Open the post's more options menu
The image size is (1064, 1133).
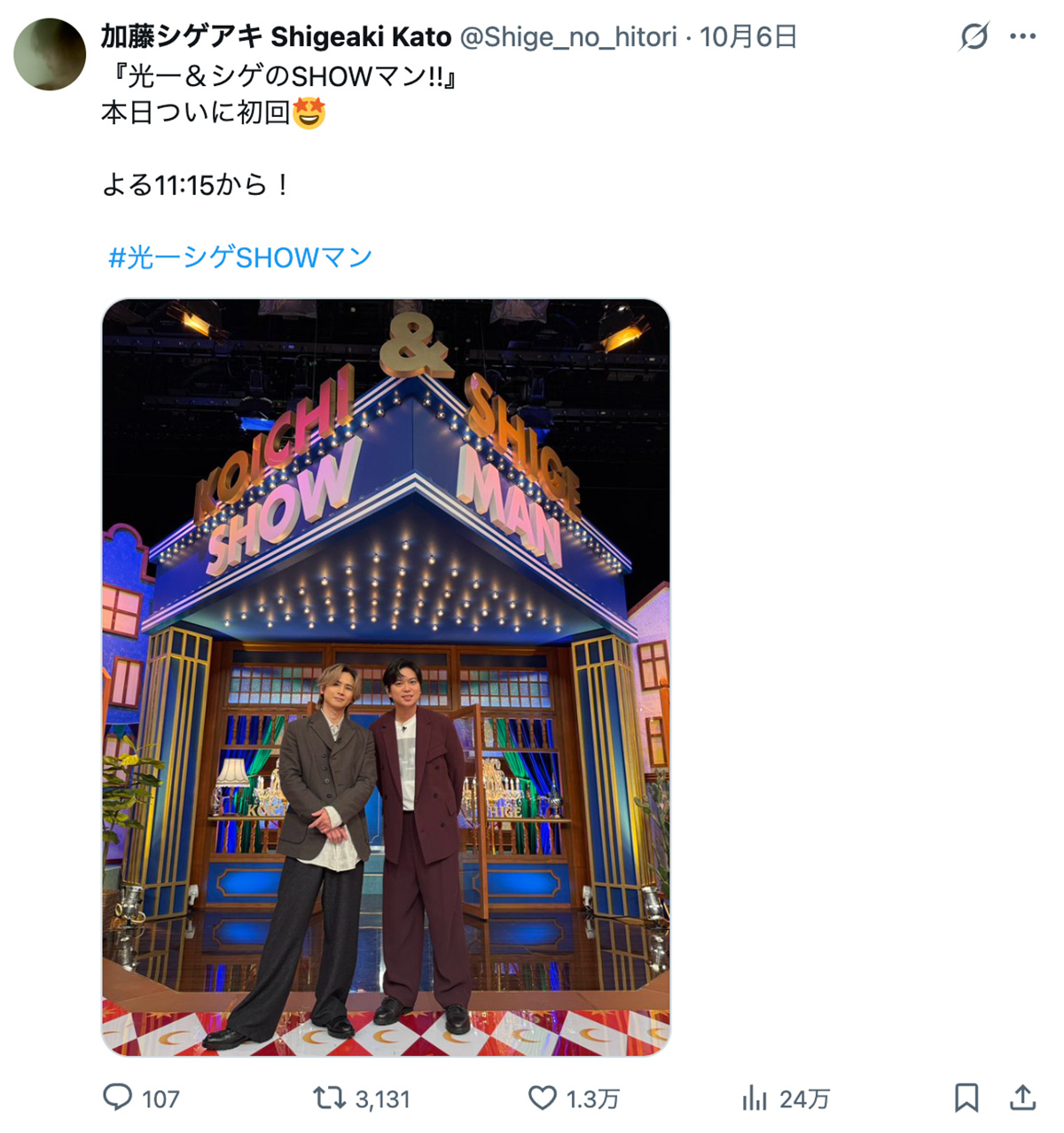1022,36
